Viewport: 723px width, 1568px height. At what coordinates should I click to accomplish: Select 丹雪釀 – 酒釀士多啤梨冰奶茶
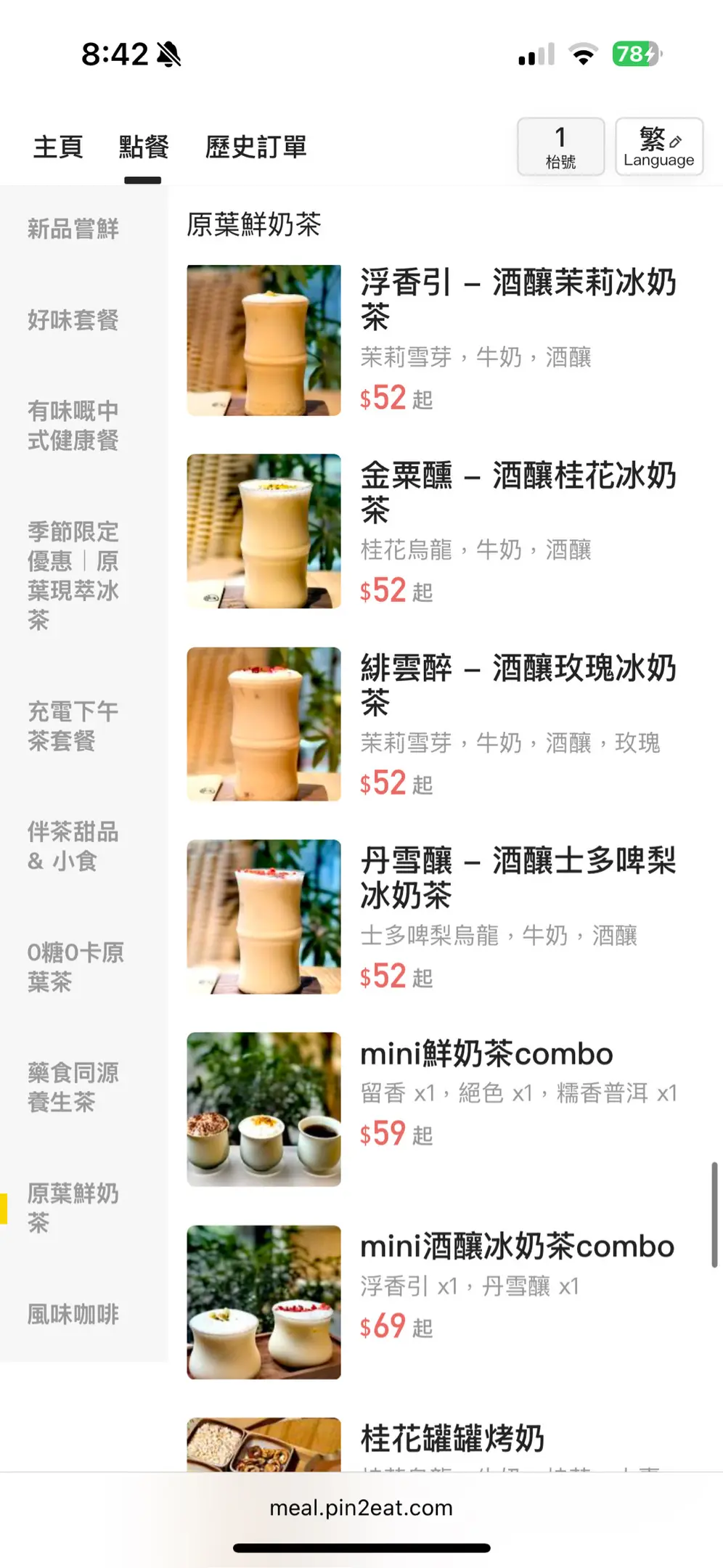coord(518,877)
